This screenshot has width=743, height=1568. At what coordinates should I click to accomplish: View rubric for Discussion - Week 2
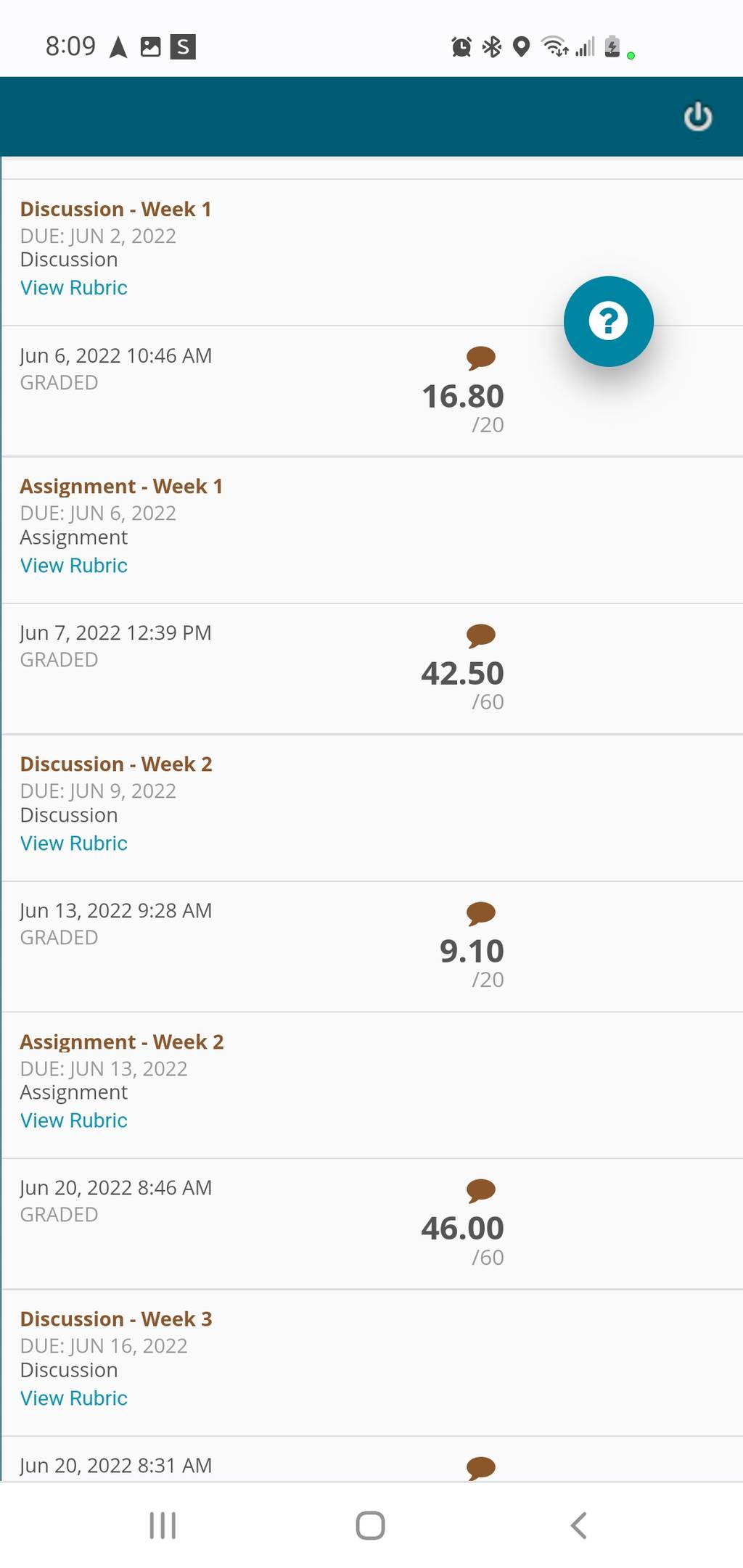click(74, 843)
